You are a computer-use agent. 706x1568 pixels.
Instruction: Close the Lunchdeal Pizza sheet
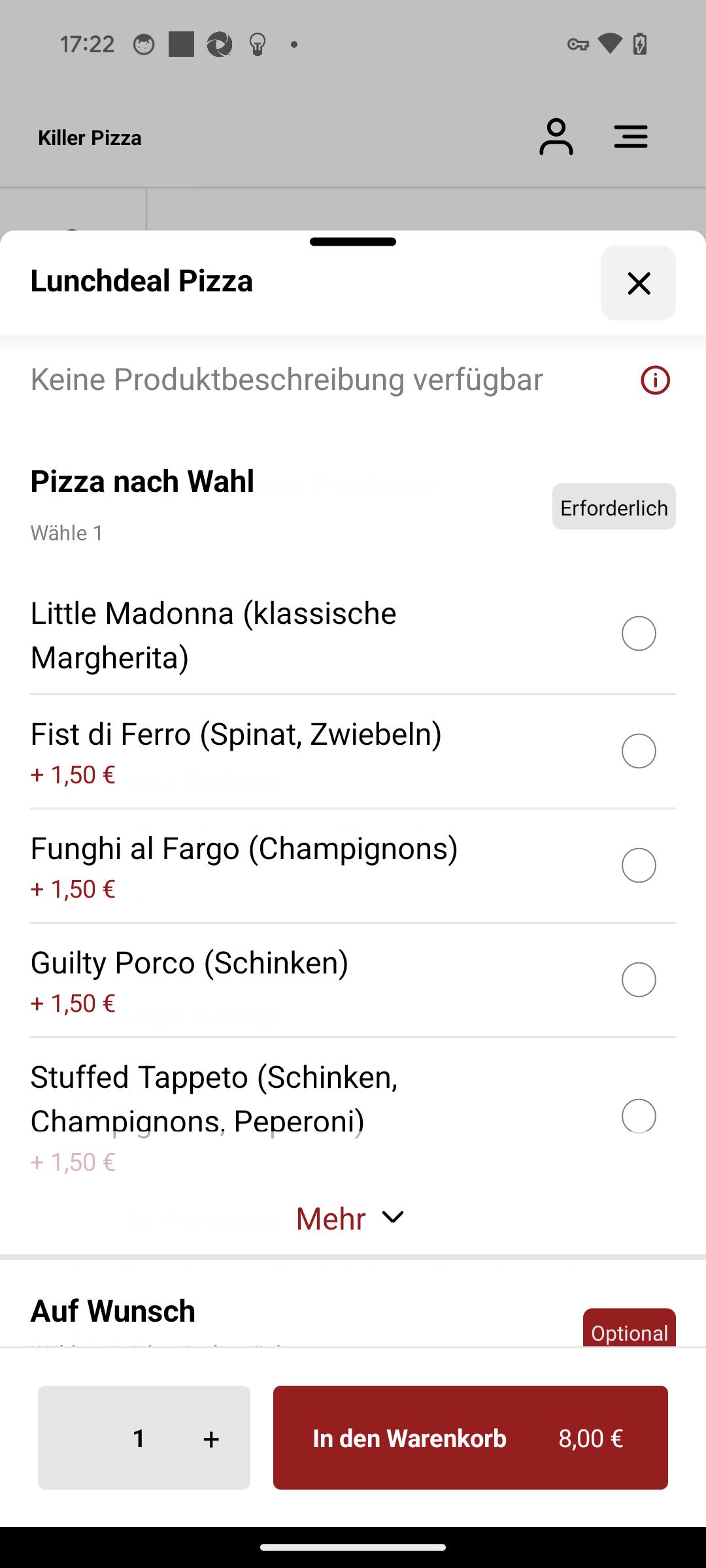coord(638,283)
